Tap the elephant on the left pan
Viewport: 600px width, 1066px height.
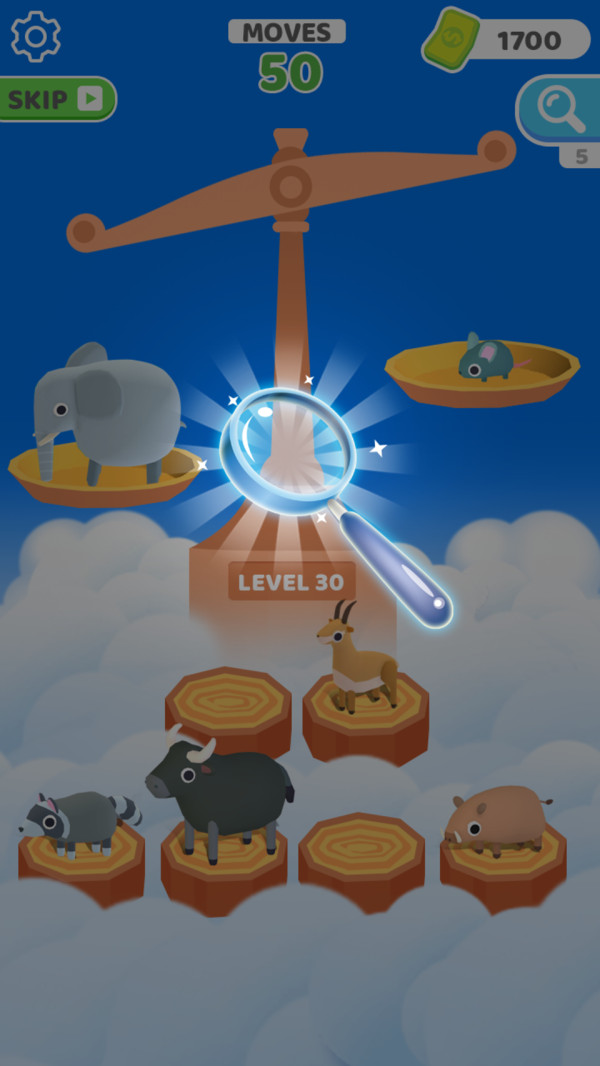pos(105,410)
